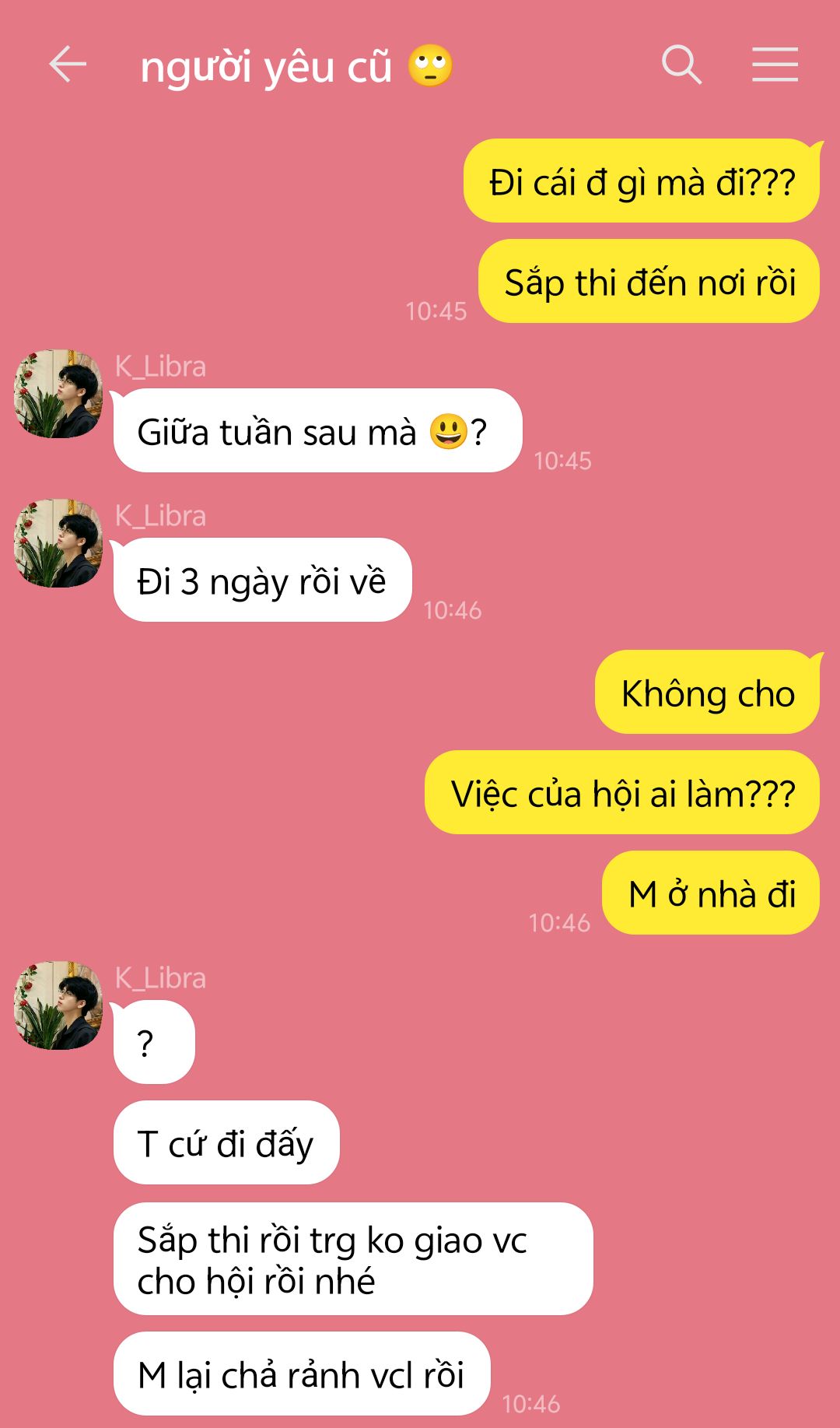Tap K_Libra's avatar beside "Đi 3 ngày rồi về"
This screenshot has height=1428, width=840.
coord(58,543)
